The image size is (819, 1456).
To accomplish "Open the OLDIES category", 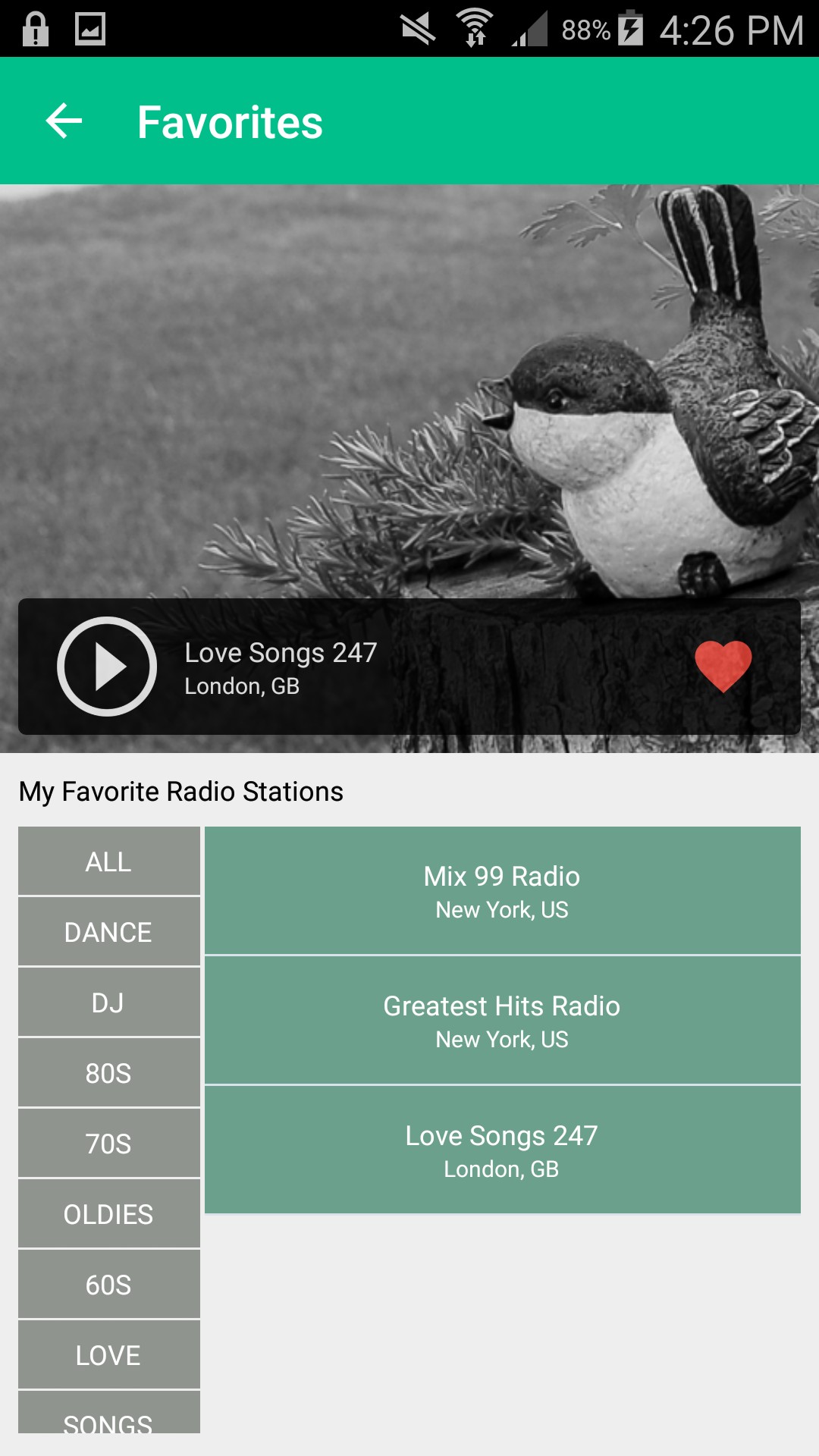I will (x=109, y=1214).
